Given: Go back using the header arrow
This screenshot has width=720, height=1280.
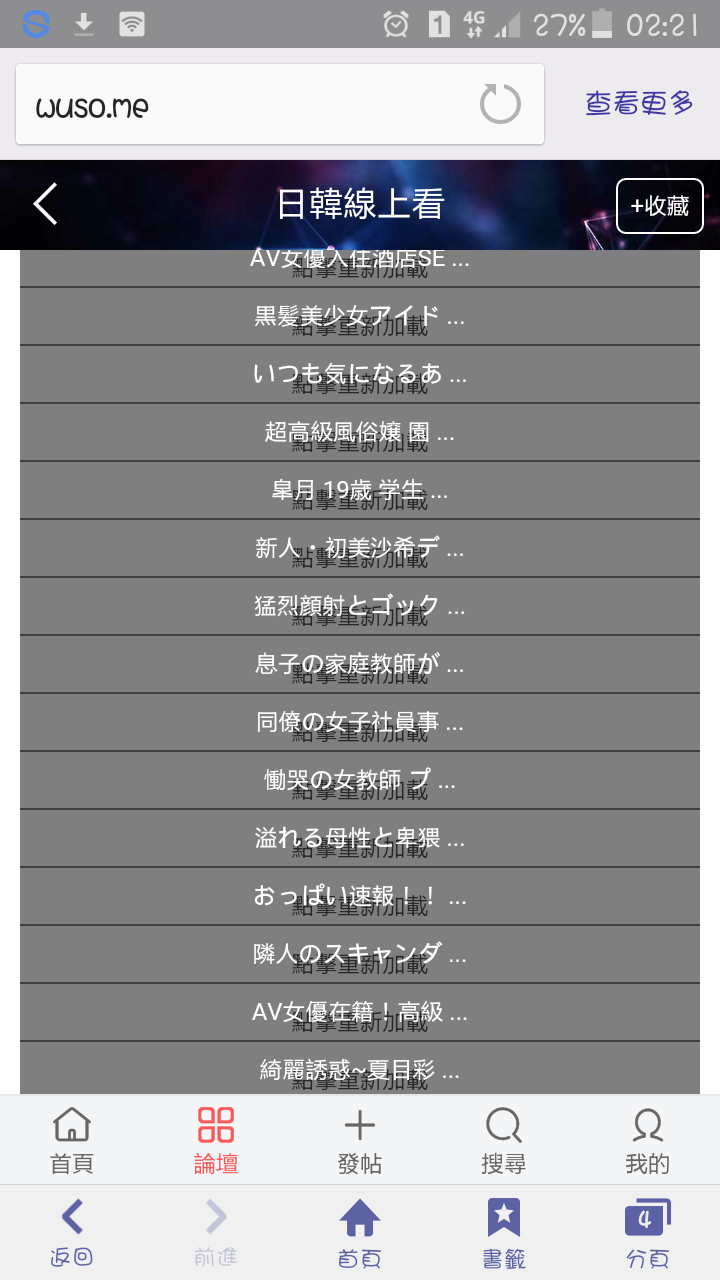Looking at the screenshot, I should 46,205.
